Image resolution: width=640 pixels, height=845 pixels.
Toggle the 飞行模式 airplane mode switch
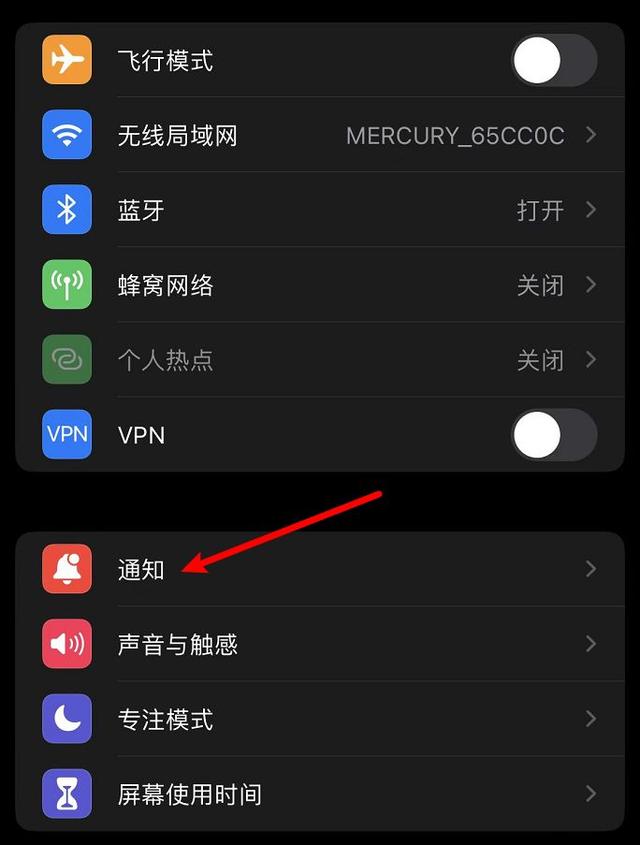tap(553, 62)
